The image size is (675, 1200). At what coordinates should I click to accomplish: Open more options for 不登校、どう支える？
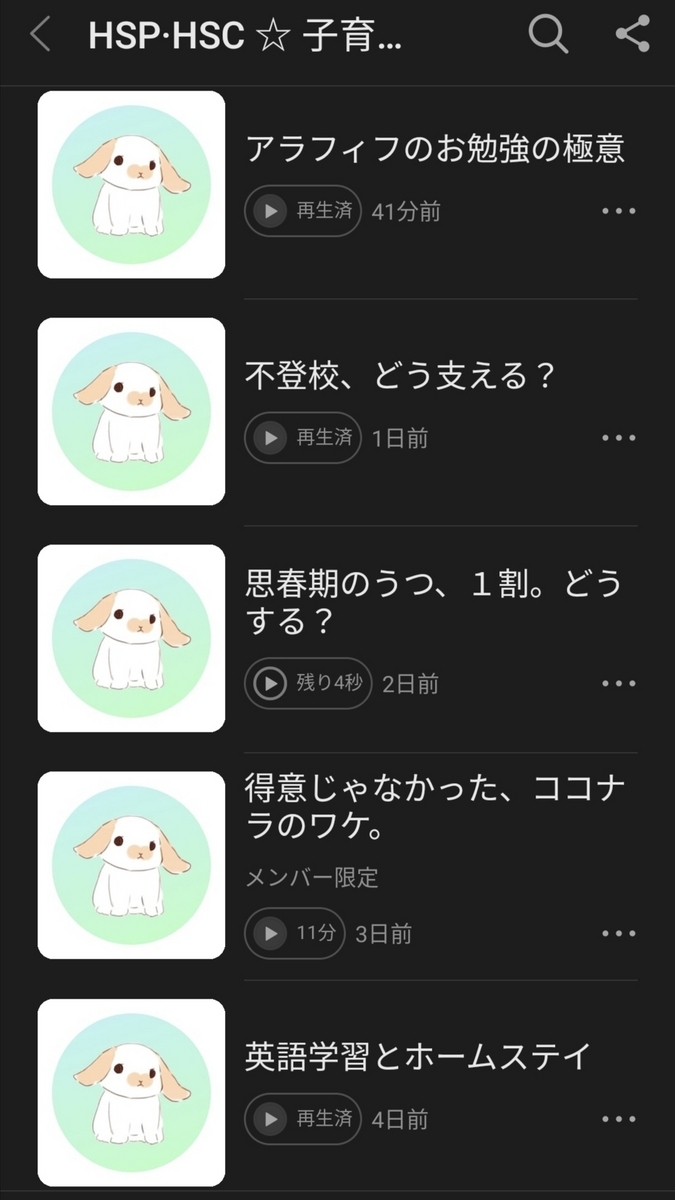pyautogui.click(x=619, y=438)
